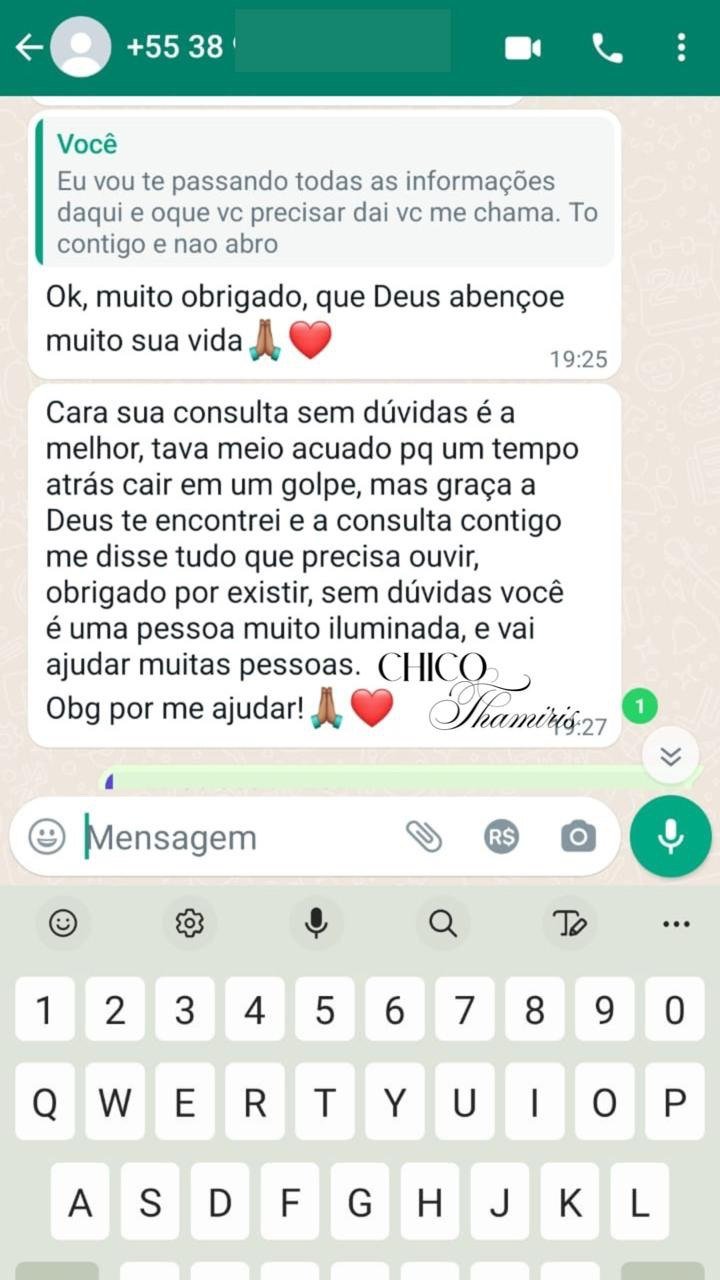This screenshot has height=1280, width=720.
Task: Jump to the newest unread message
Action: [670, 757]
